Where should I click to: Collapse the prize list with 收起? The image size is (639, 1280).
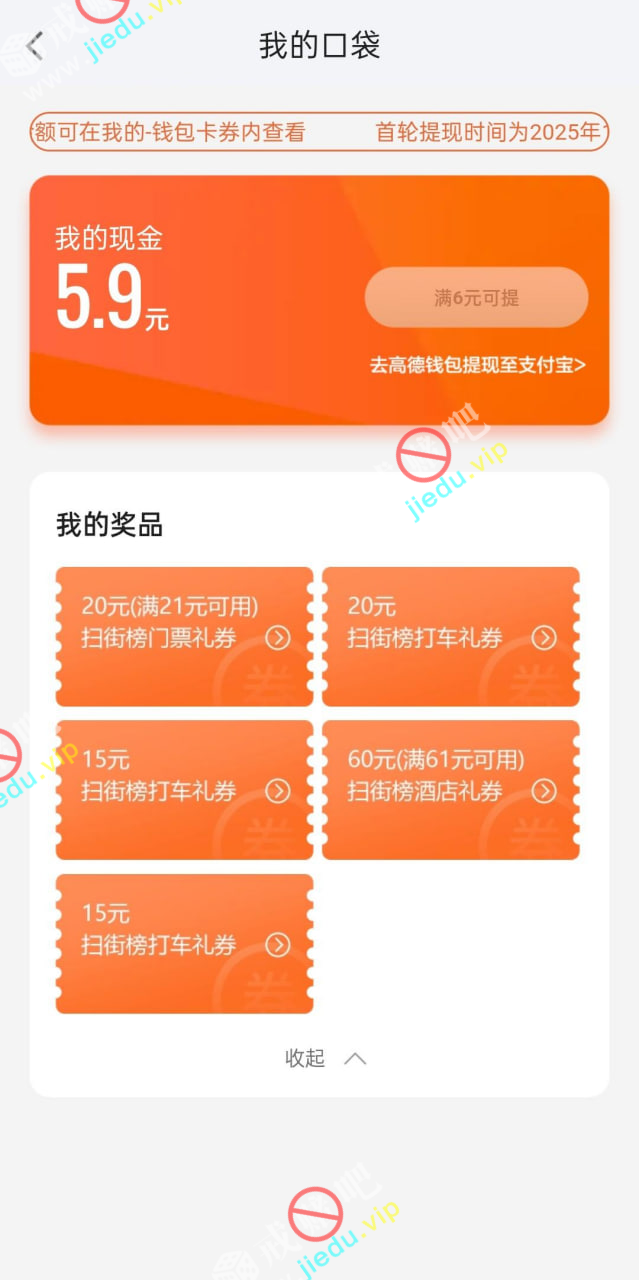(324, 1058)
